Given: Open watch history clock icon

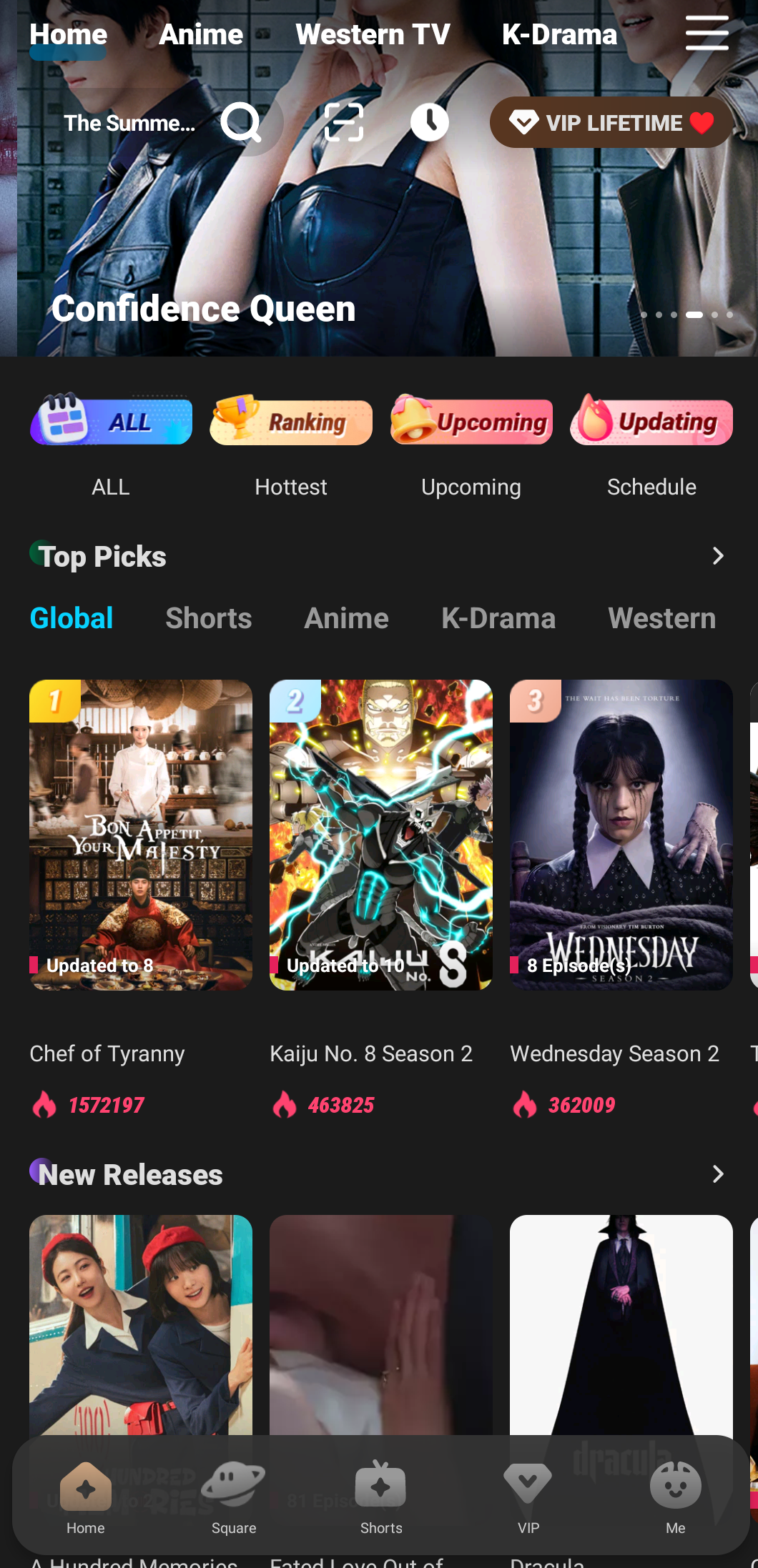Looking at the screenshot, I should 430,123.
